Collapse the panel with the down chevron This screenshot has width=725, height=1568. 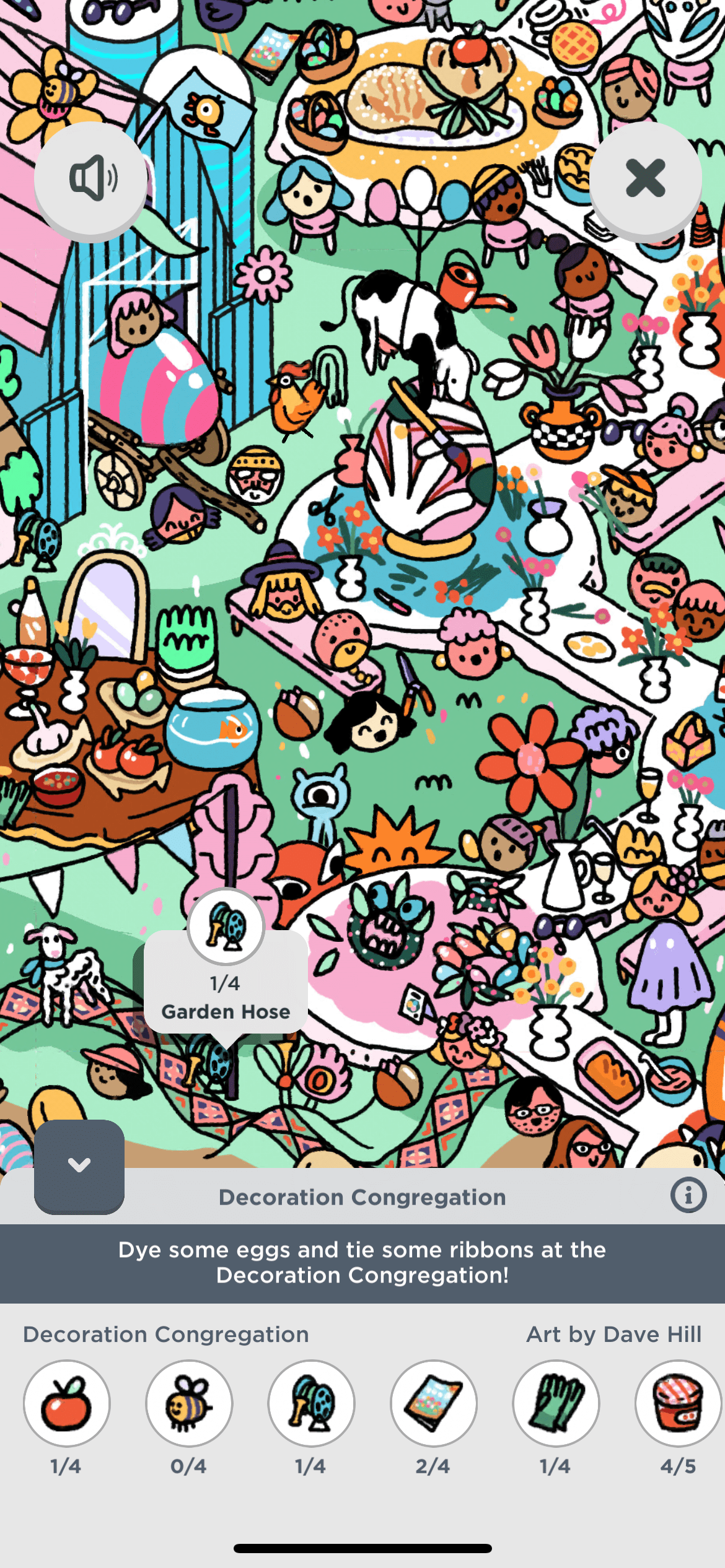(x=79, y=1165)
